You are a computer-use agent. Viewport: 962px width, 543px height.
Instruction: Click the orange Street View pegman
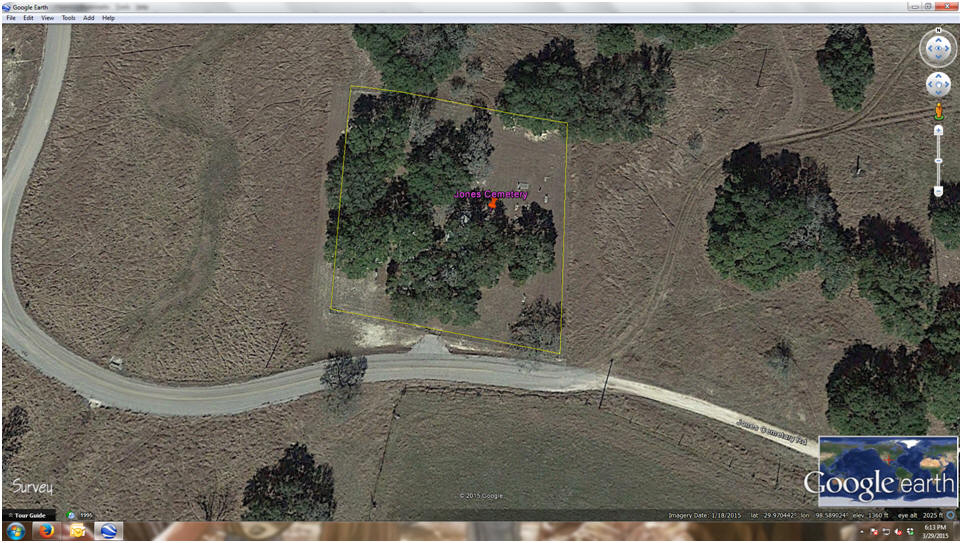pyautogui.click(x=938, y=111)
